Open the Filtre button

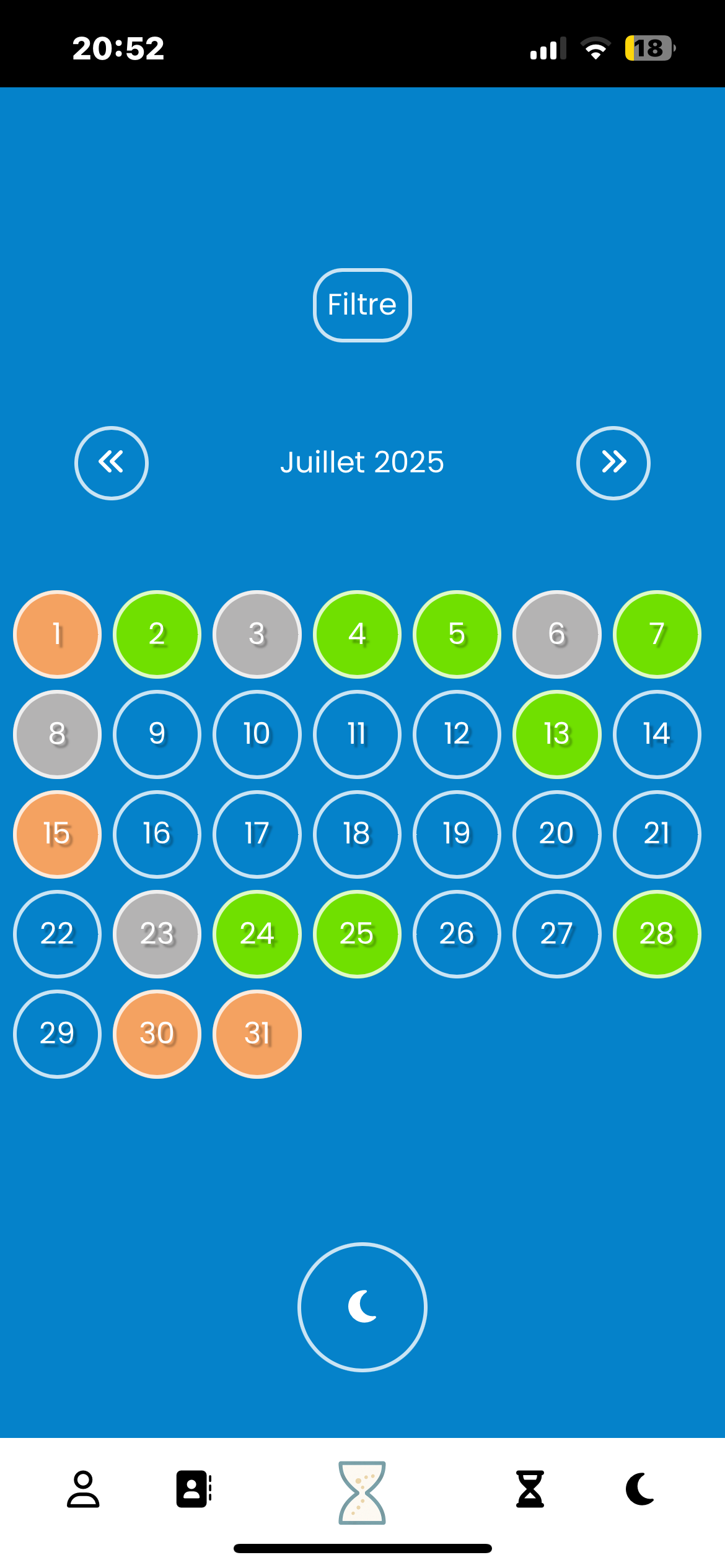click(362, 305)
